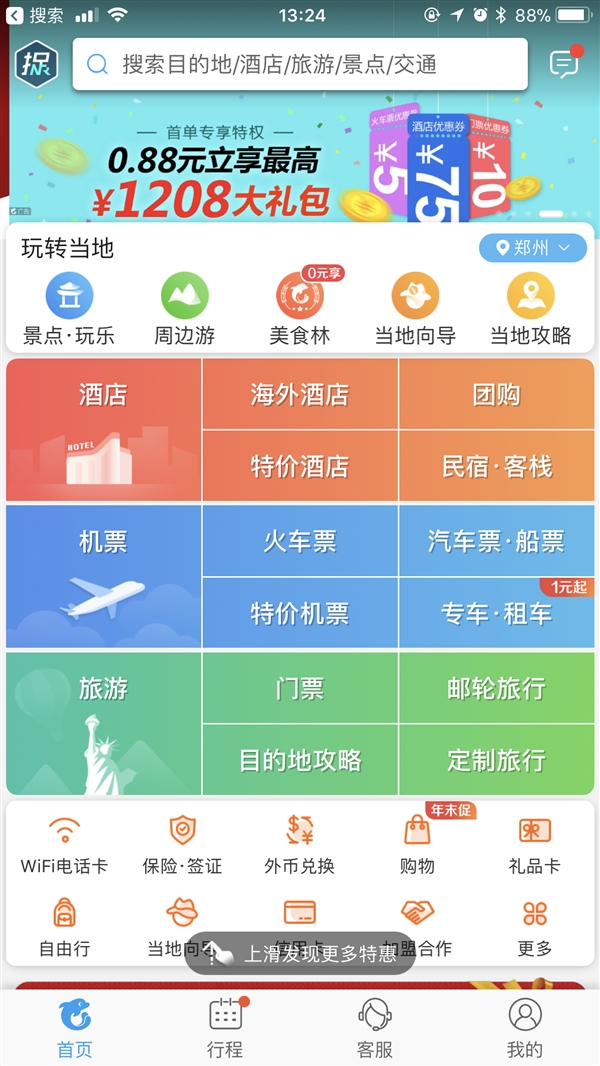Change the city from 郑州
600x1066 pixels.
pos(532,248)
